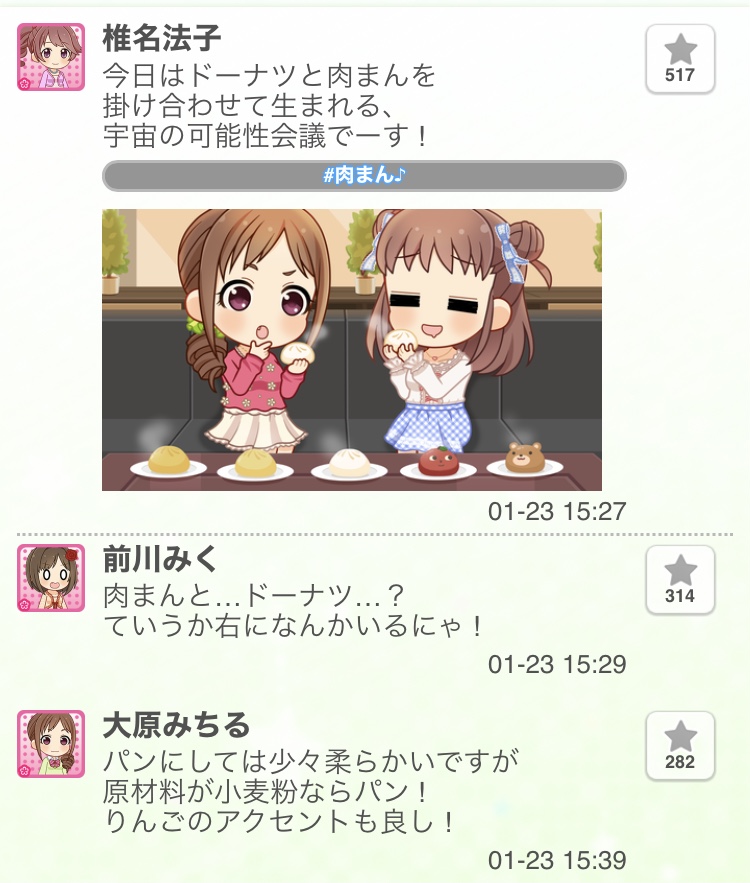Image resolution: width=750 pixels, height=883 pixels.
Task: Open 大原みちる's profile avatar
Action: [x=51, y=745]
